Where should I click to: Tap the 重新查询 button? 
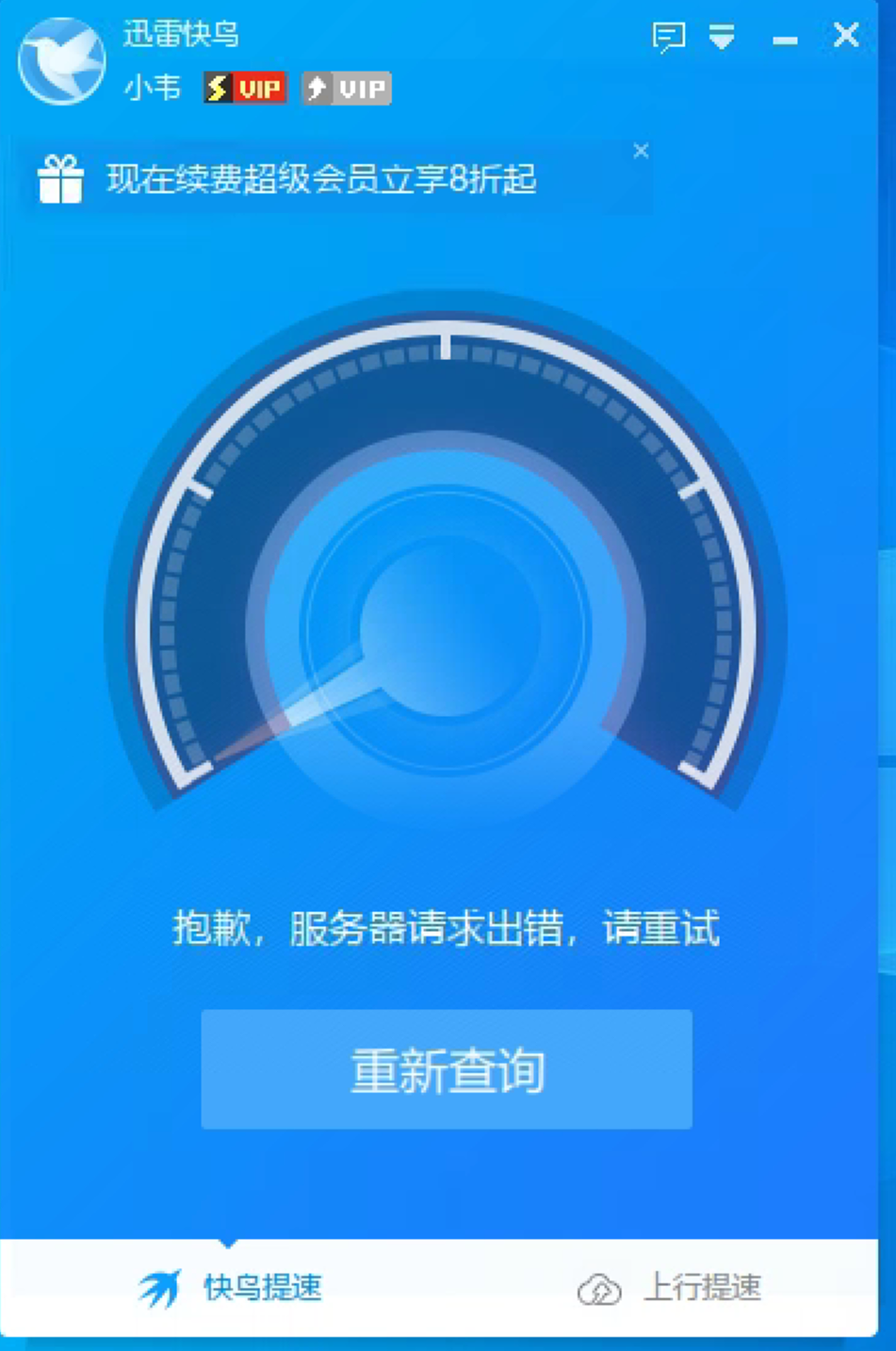[x=447, y=1069]
